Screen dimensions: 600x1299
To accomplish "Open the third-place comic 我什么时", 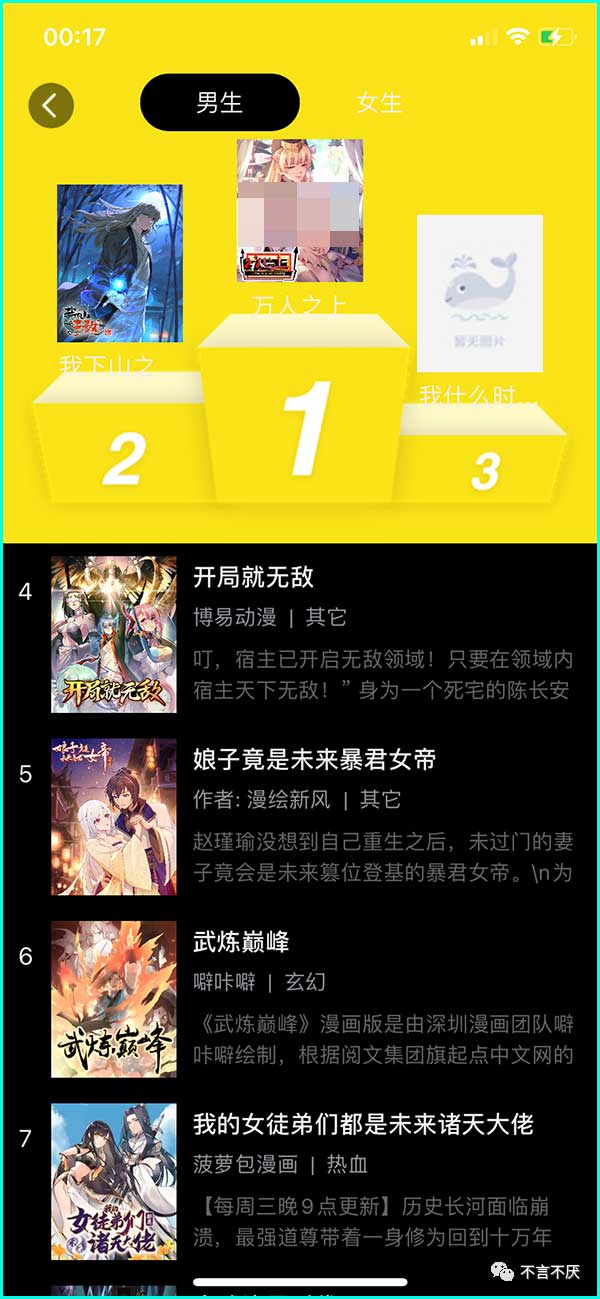I will click(x=479, y=293).
